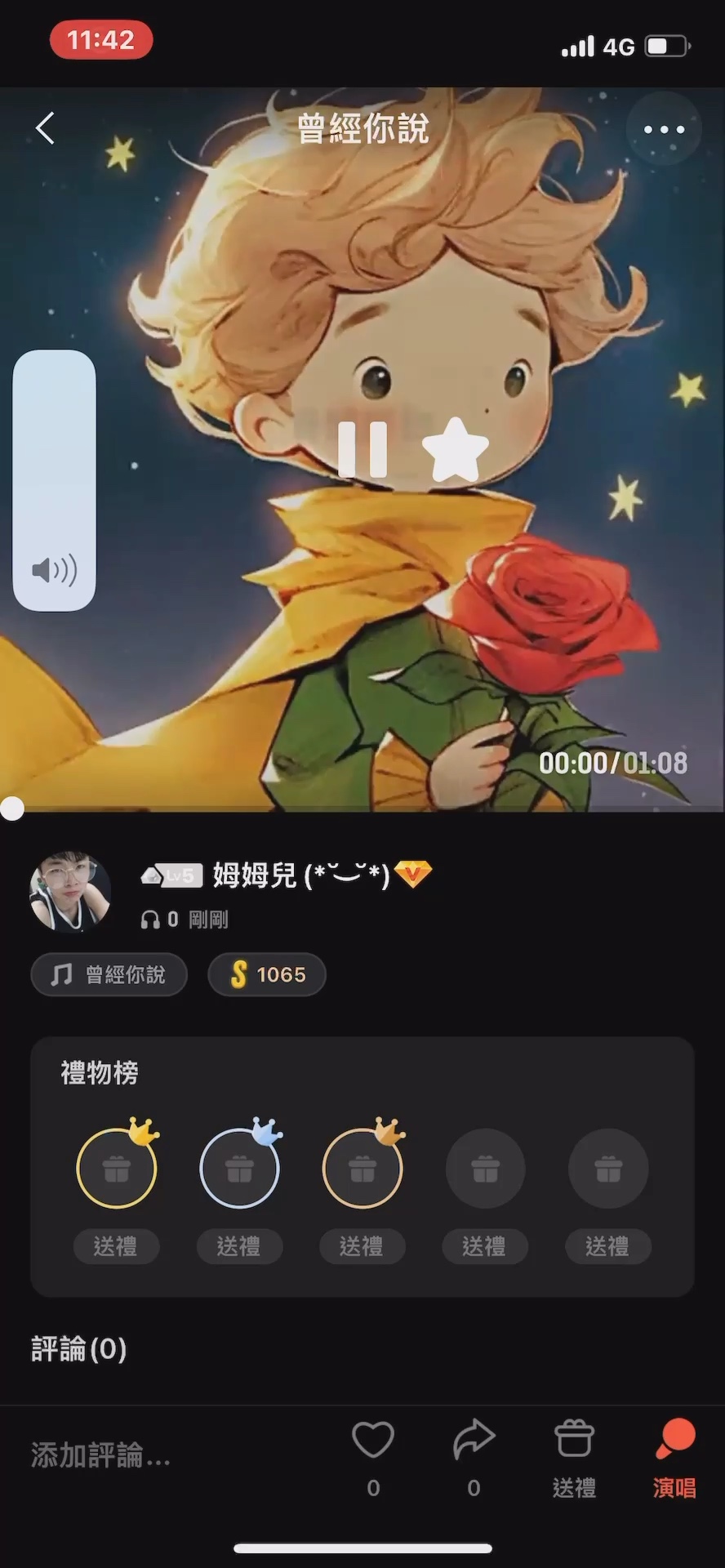This screenshot has width=725, height=1568.
Task: Start singing with 演唱 button
Action: point(674,1455)
